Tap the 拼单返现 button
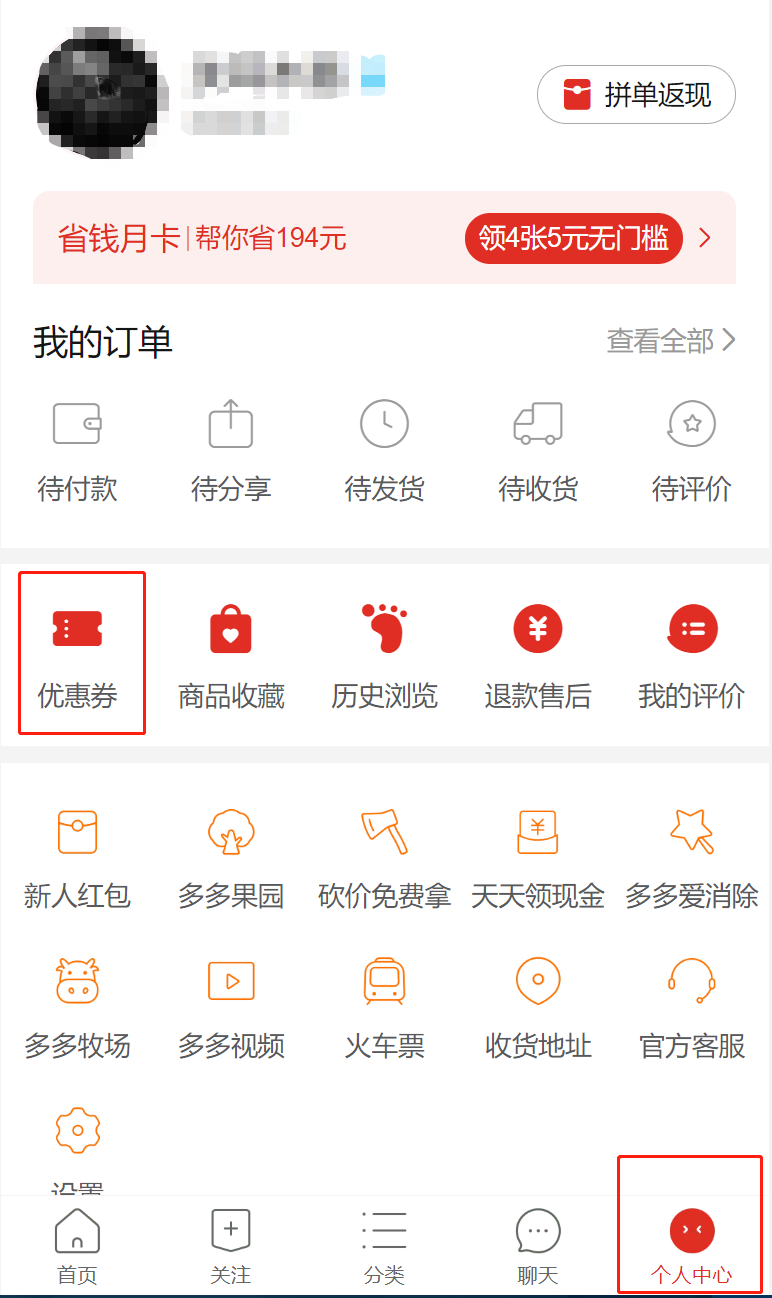Screen dimensions: 772x1298 [x=636, y=95]
